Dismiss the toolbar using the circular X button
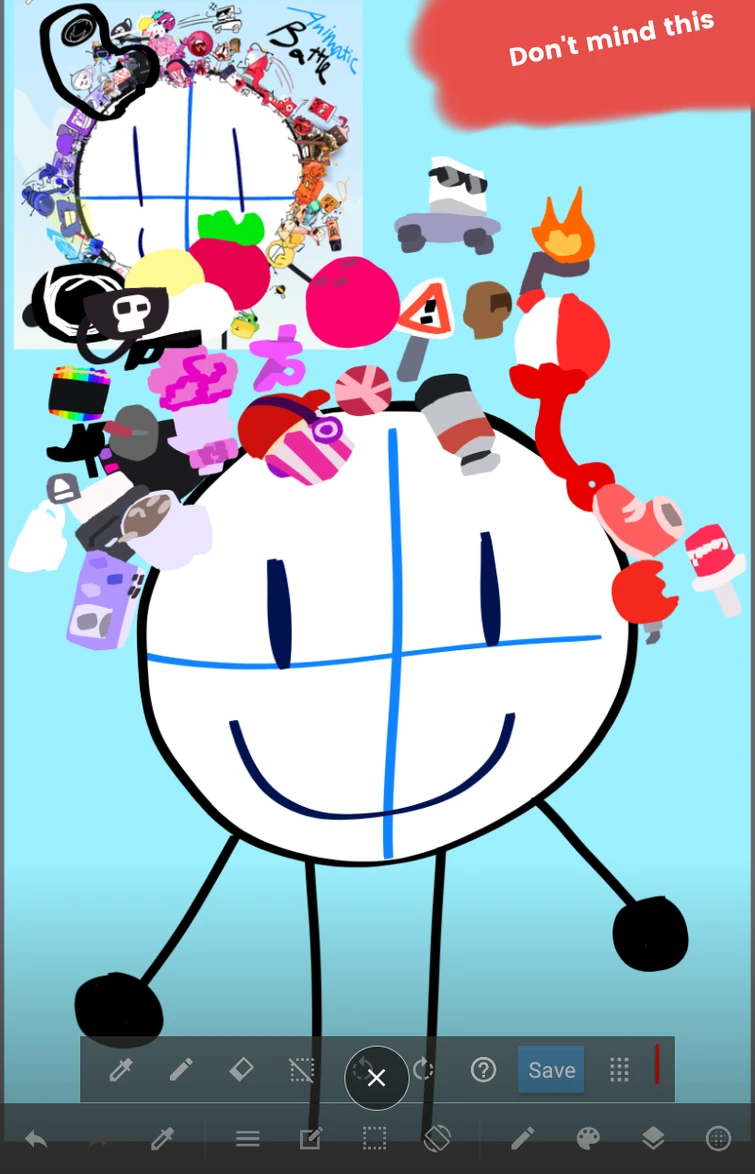Screen dimensions: 755x1174 point(376,1077)
